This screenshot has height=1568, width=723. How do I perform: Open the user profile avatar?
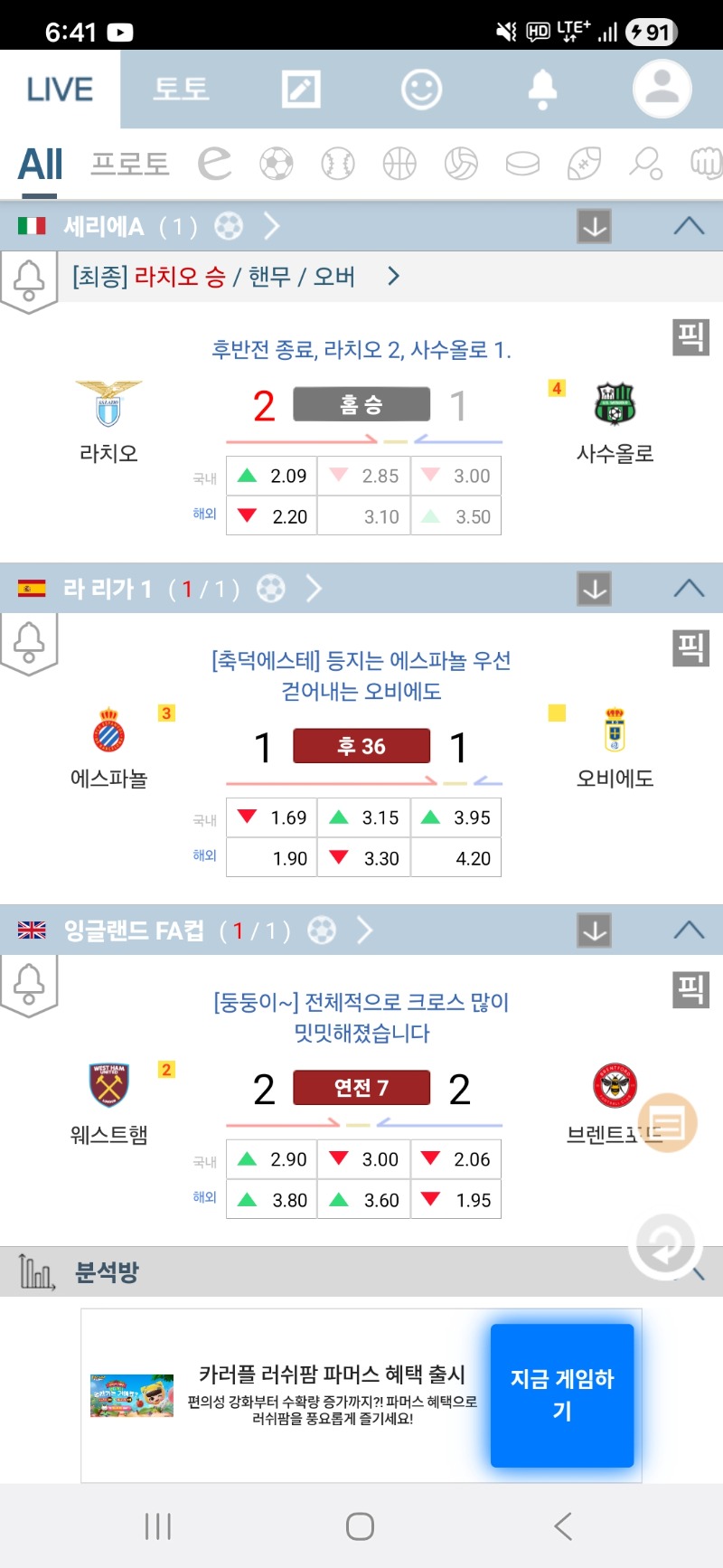coord(662,89)
